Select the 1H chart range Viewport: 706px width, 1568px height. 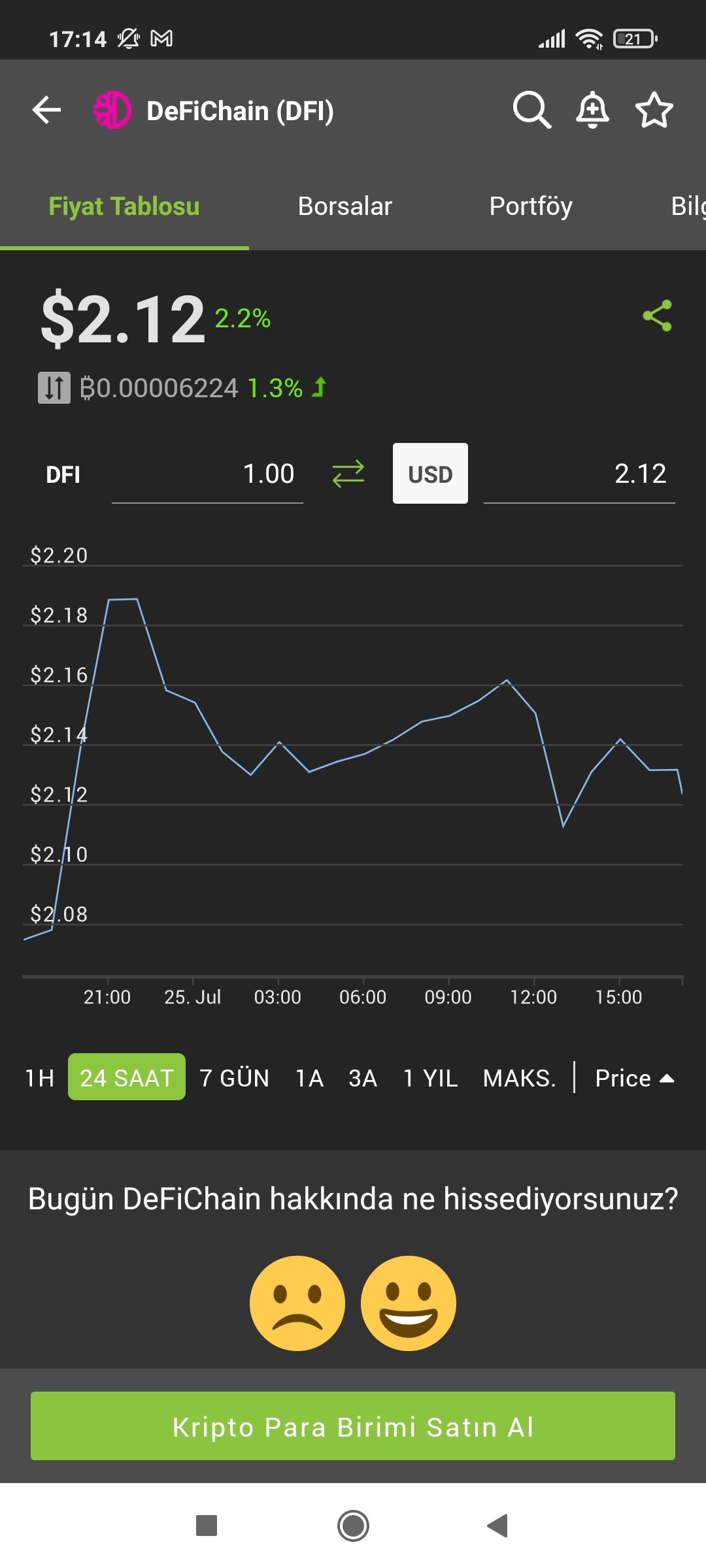click(x=39, y=1077)
